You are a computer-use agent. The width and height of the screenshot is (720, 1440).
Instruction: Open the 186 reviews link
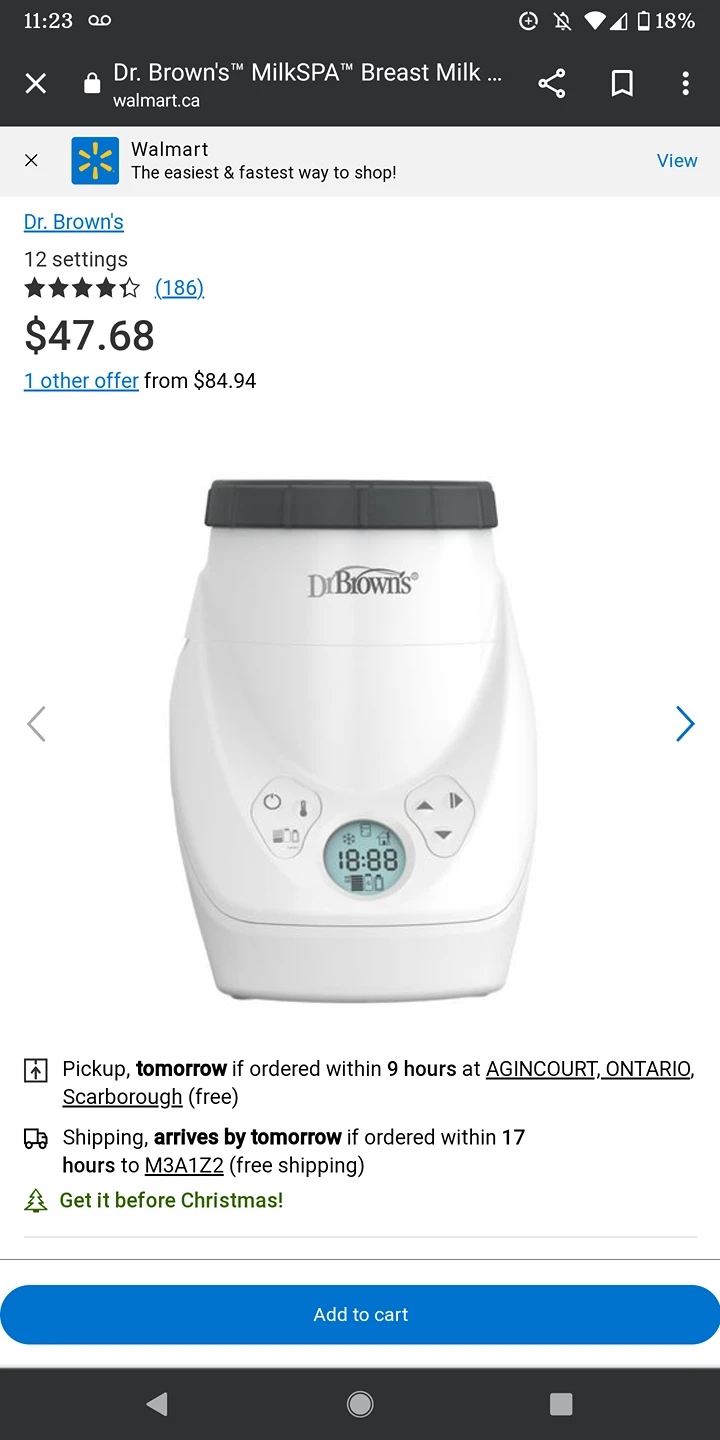click(x=179, y=288)
